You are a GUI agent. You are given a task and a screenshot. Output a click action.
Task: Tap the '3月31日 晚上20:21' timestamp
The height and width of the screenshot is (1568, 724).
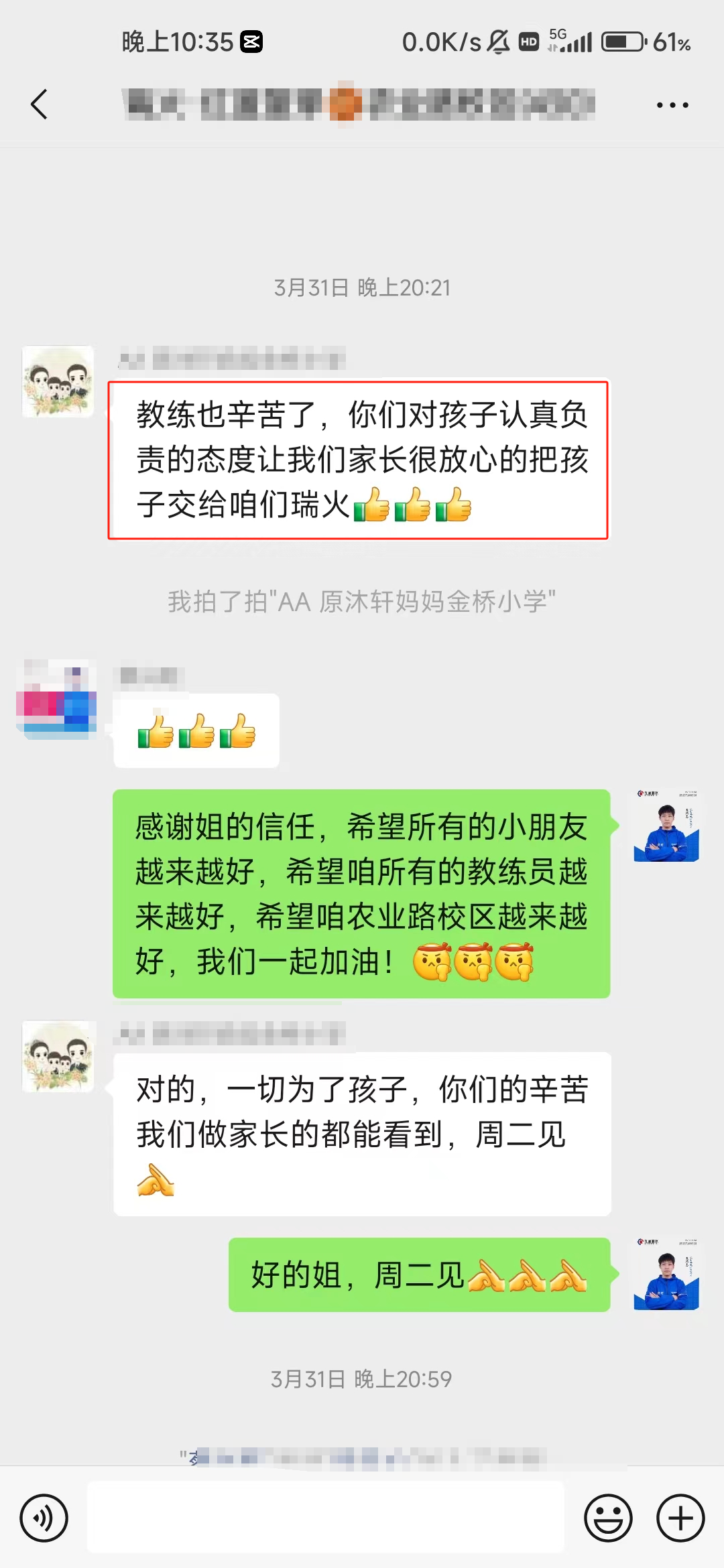coord(362,288)
